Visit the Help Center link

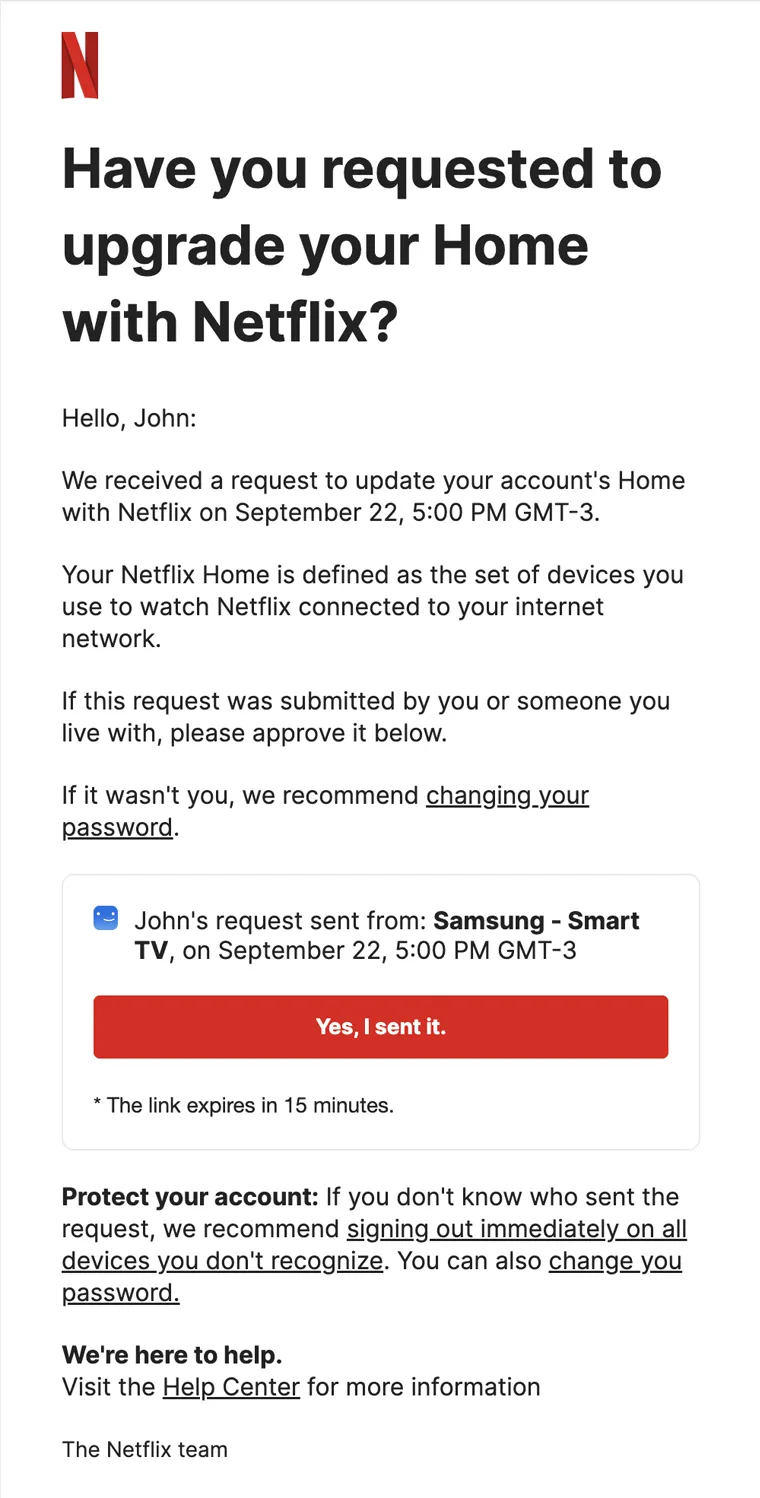click(x=231, y=1388)
